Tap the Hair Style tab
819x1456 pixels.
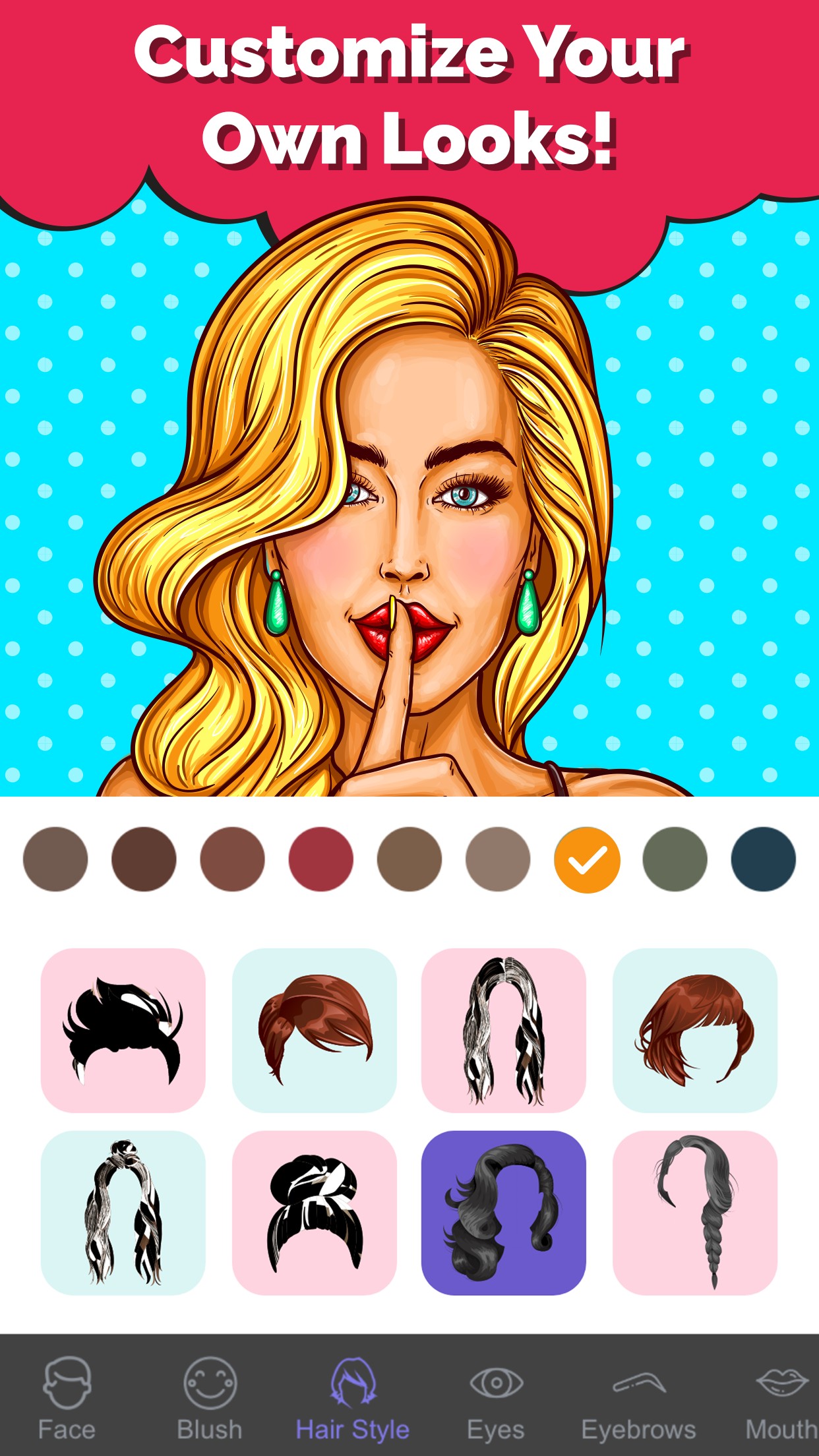click(x=353, y=1398)
